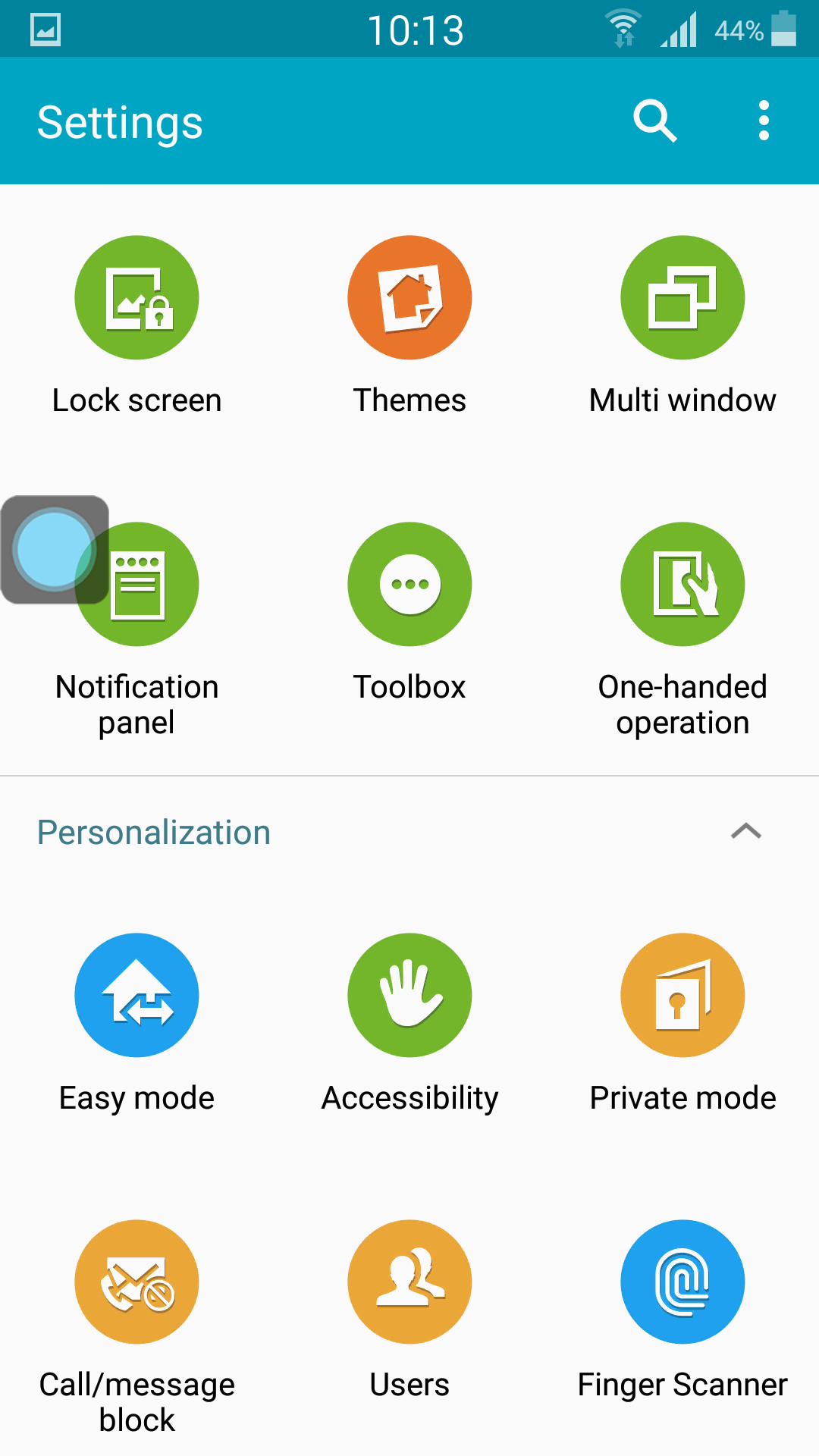Tap the floating assistive touch button
Image resolution: width=819 pixels, height=1456 pixels.
pos(55,550)
